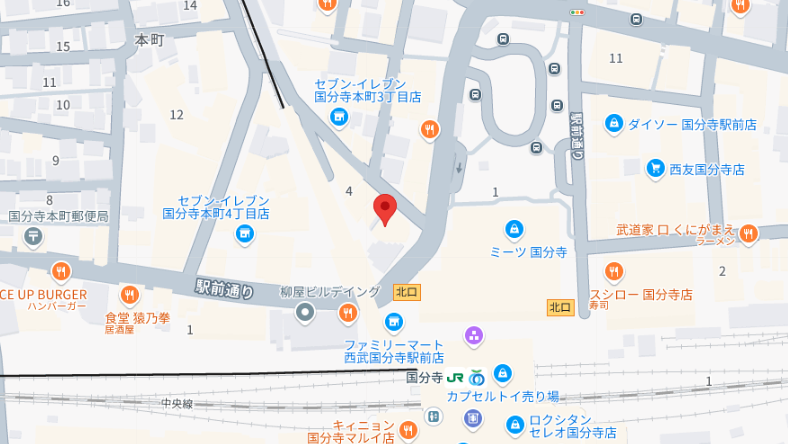Tap the red location pin
This screenshot has width=788, height=444.
click(385, 210)
